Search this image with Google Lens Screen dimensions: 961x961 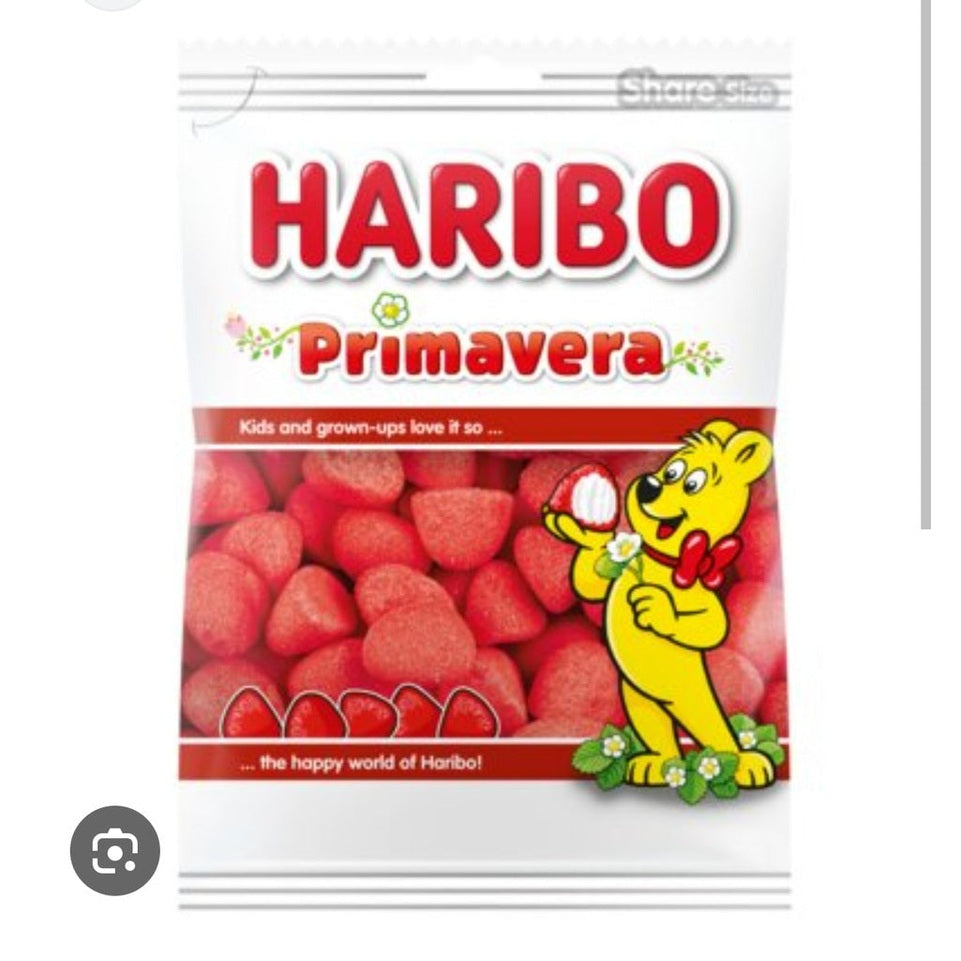point(115,851)
